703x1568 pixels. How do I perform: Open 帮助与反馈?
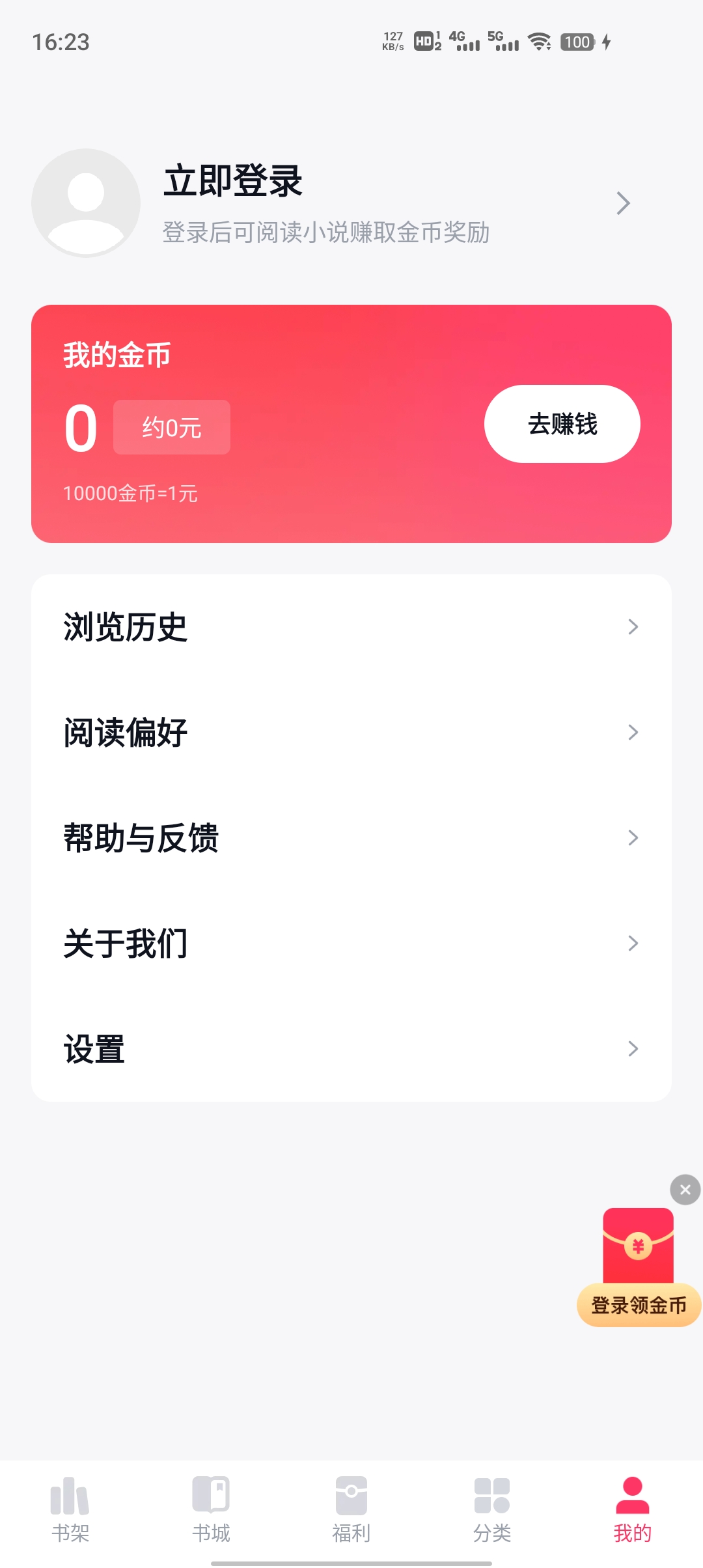coord(142,838)
